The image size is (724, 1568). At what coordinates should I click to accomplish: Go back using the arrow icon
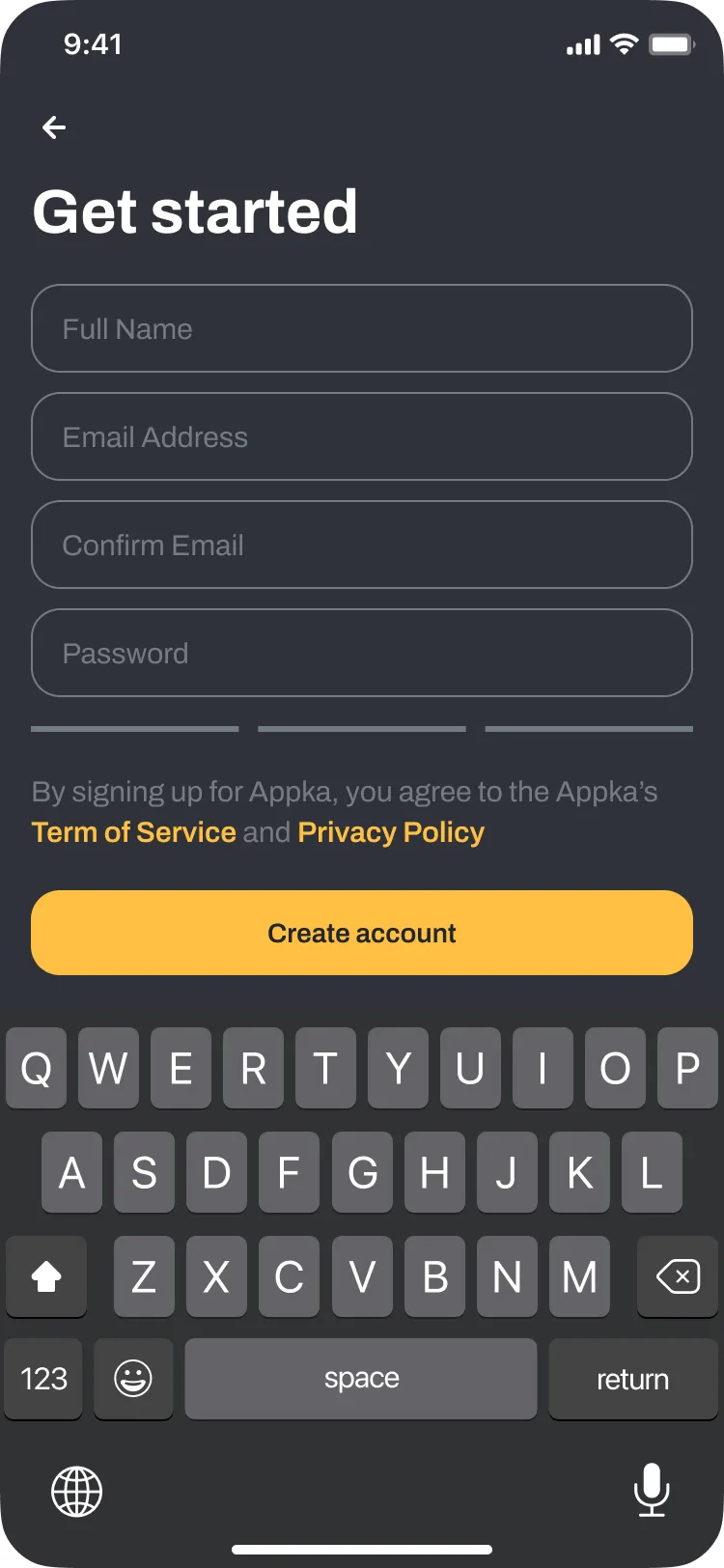[x=54, y=127]
